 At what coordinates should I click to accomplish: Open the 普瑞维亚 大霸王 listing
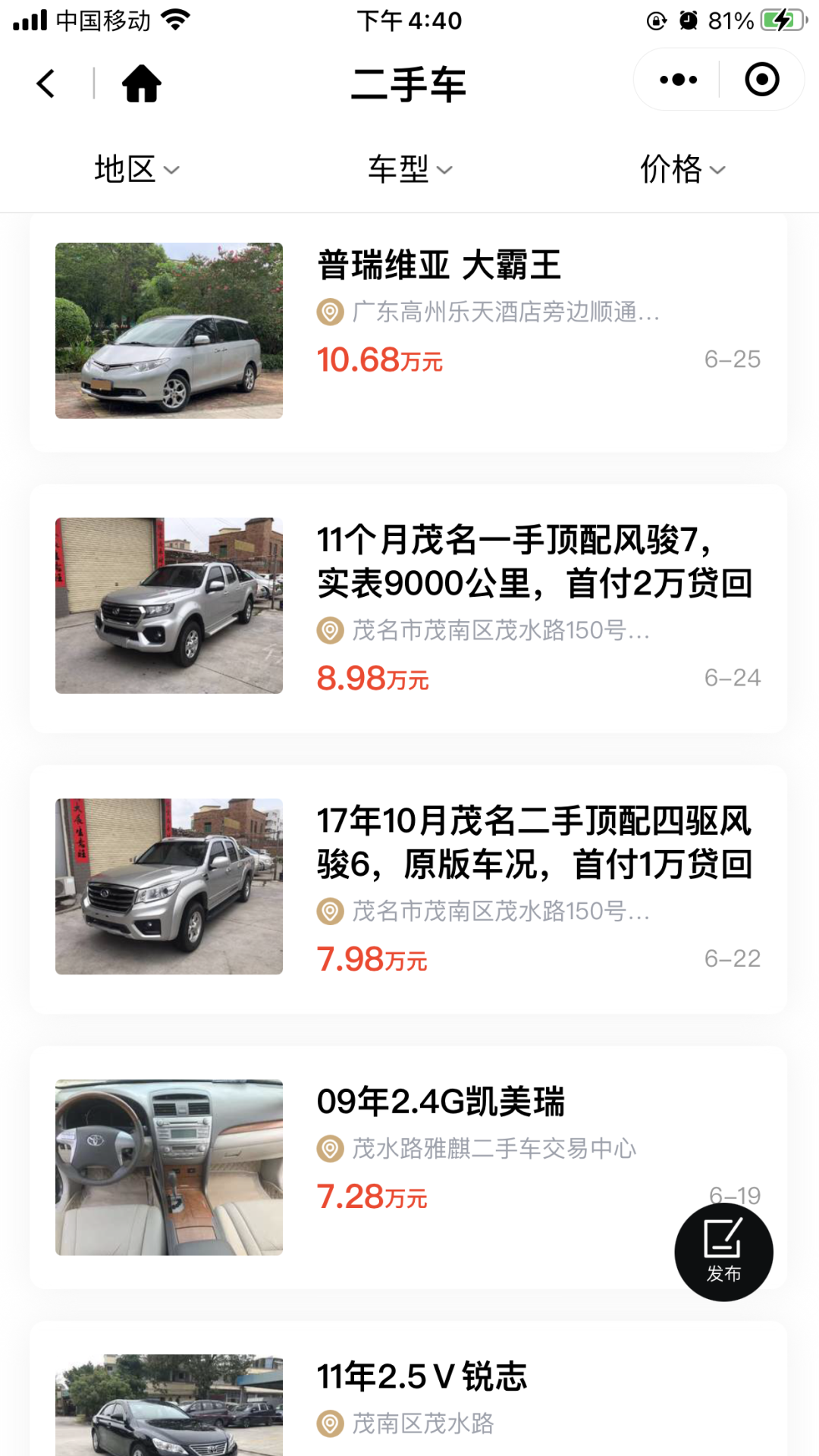pyautogui.click(x=438, y=265)
